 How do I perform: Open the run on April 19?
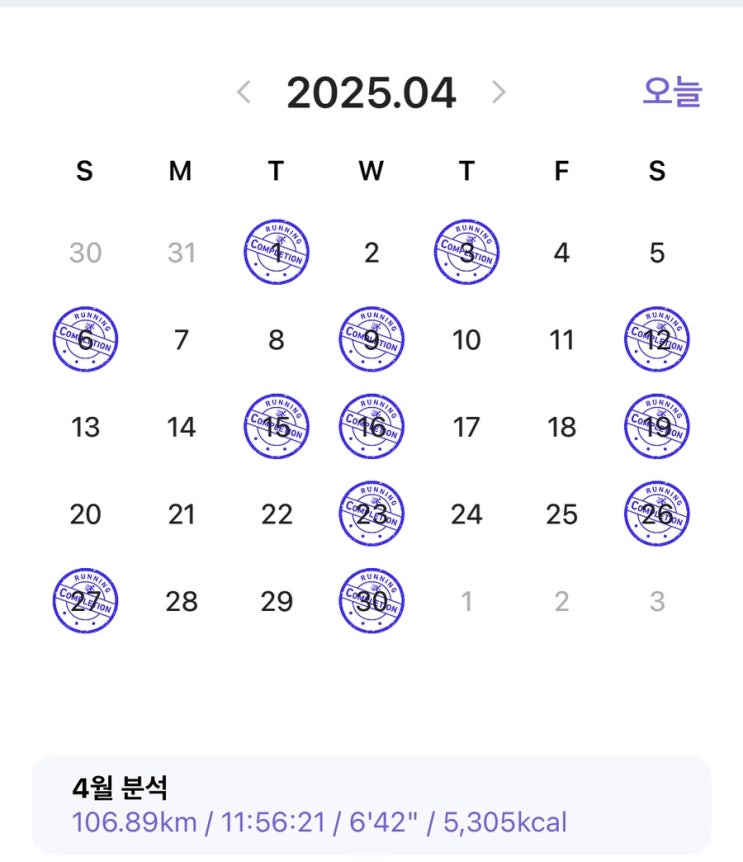point(657,426)
